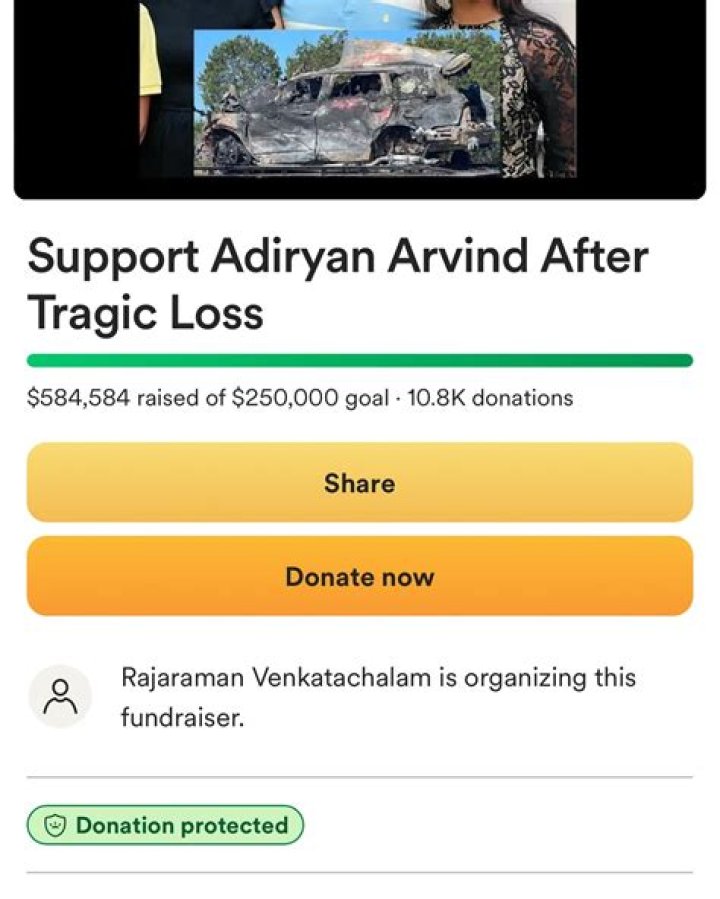Click the green fundraising progress bar
The width and height of the screenshot is (720, 899).
360,356
